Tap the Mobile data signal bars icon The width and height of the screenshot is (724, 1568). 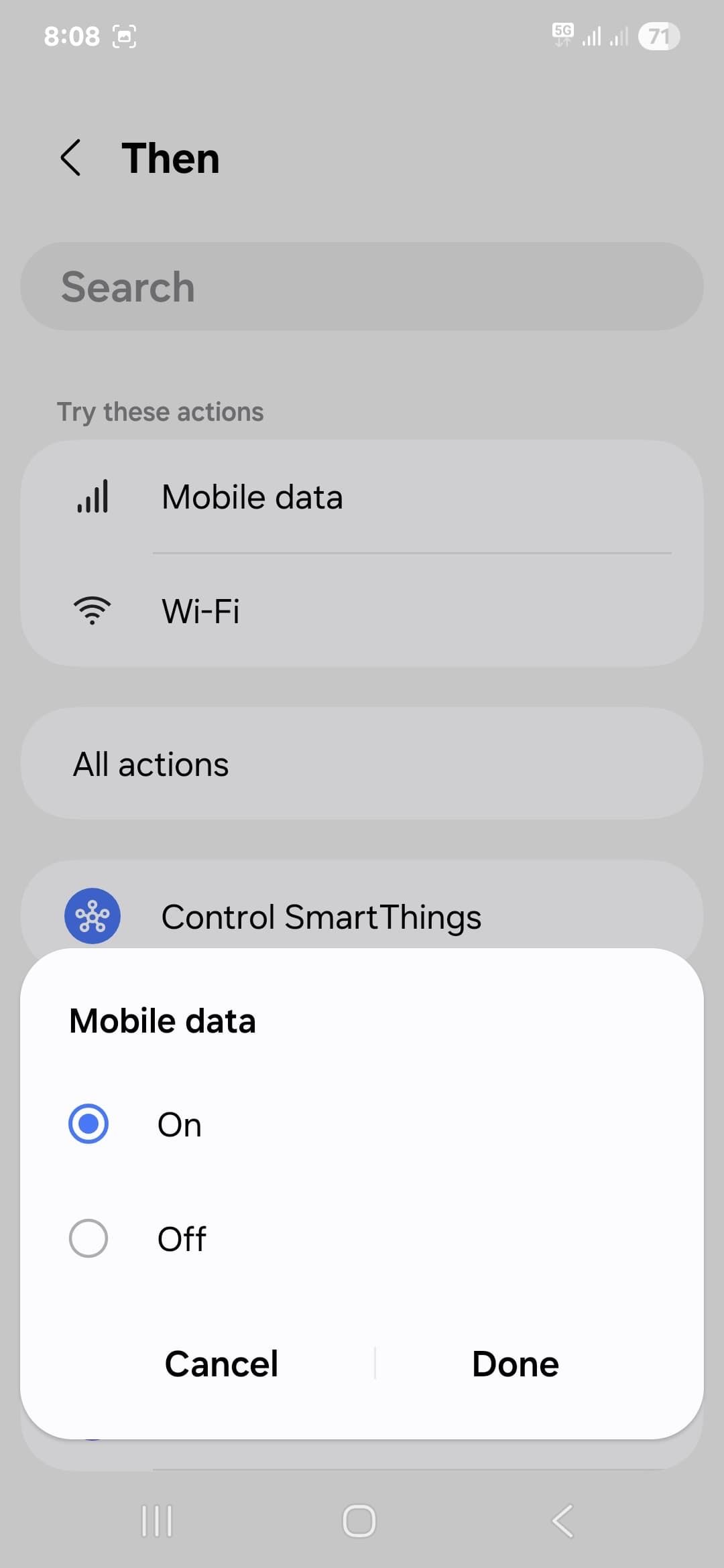point(92,496)
